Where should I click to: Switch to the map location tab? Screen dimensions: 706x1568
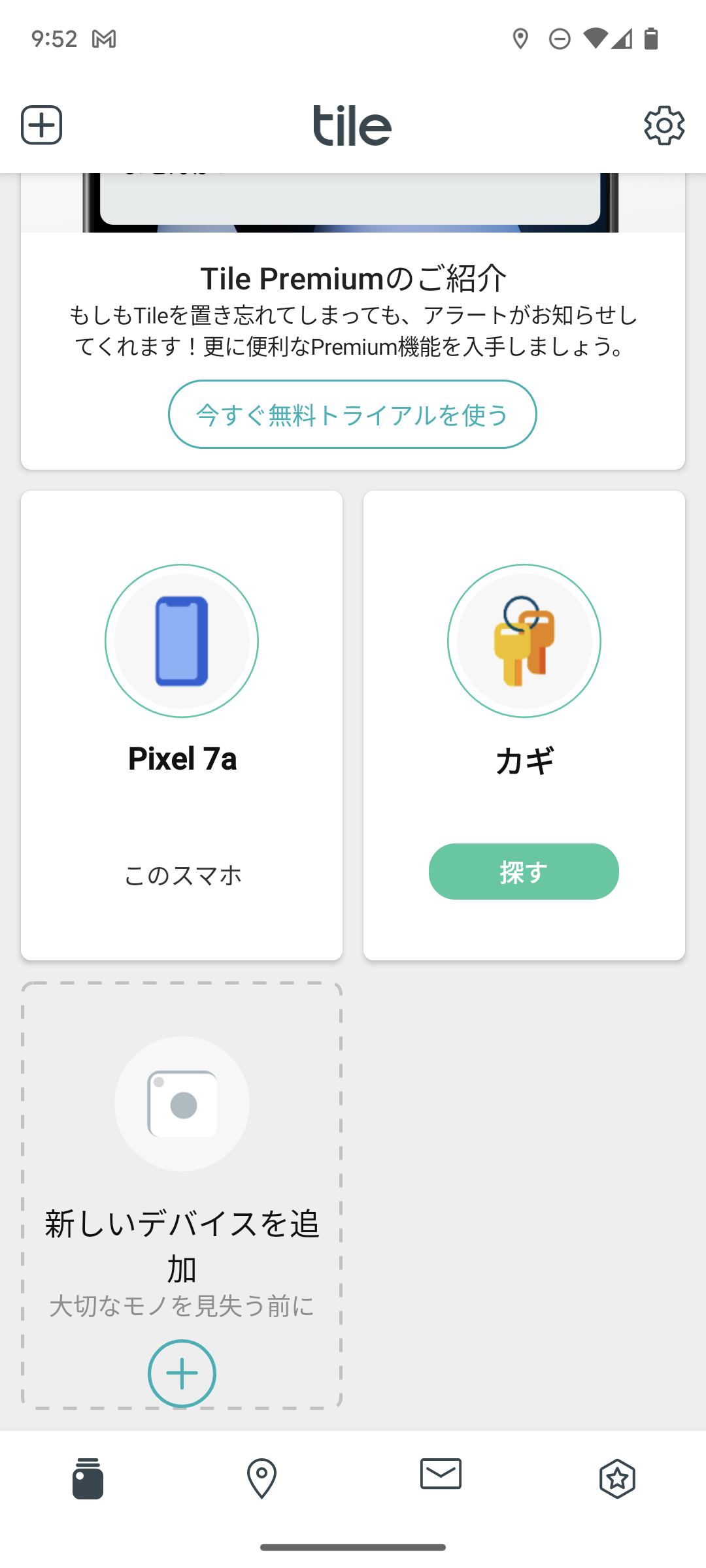click(261, 1478)
